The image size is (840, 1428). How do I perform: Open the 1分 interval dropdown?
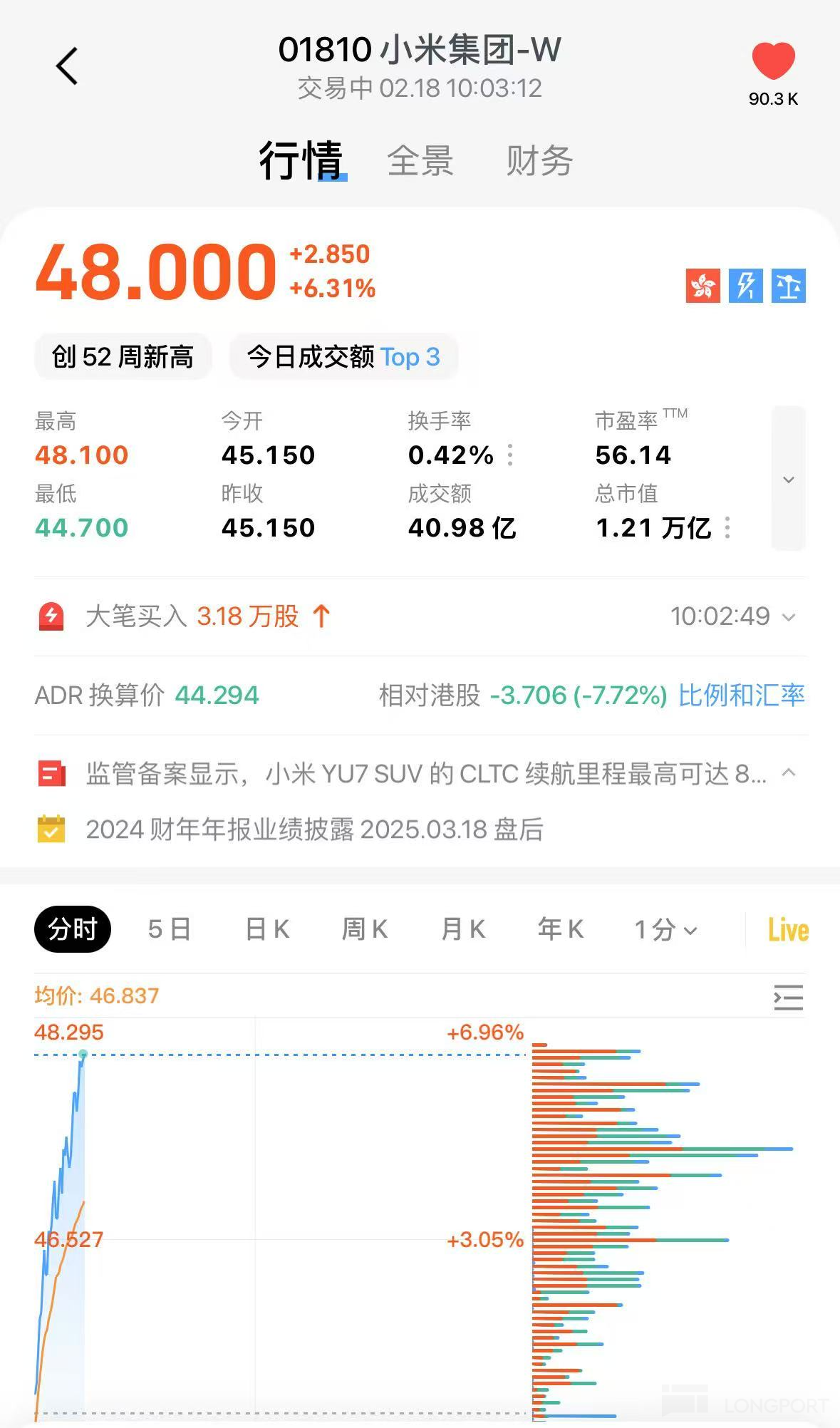click(x=665, y=929)
